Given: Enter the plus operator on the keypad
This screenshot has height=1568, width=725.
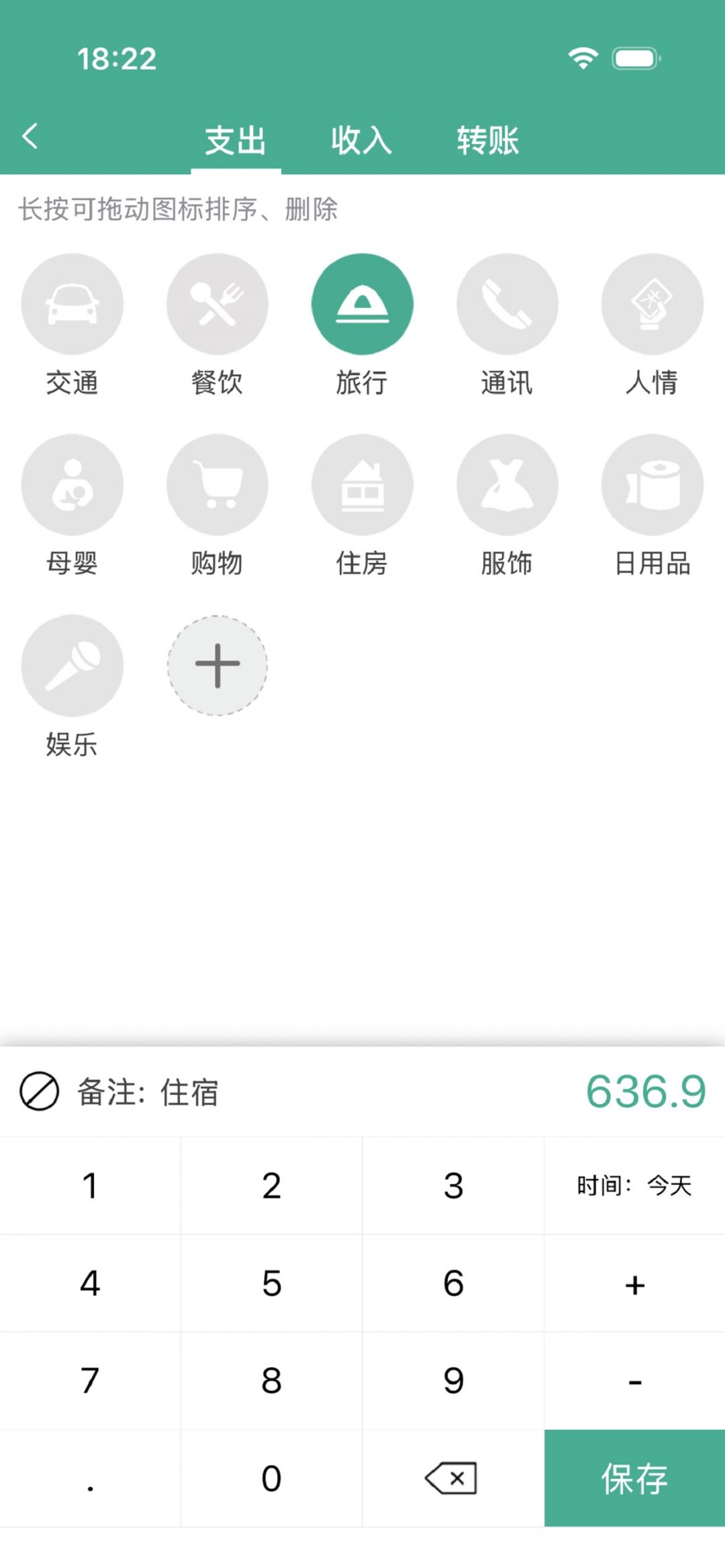Looking at the screenshot, I should pyautogui.click(x=634, y=1284).
